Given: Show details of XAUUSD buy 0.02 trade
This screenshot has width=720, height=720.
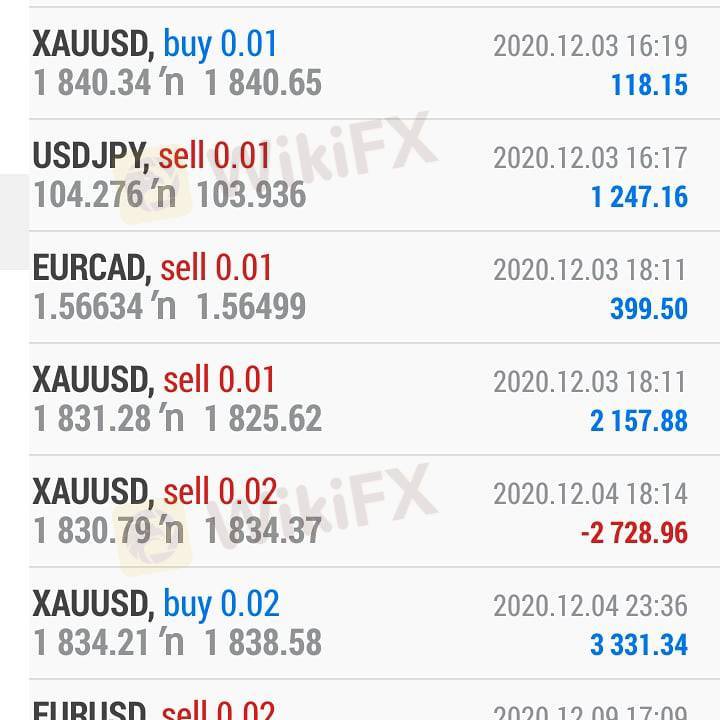Looking at the screenshot, I should coord(360,623).
